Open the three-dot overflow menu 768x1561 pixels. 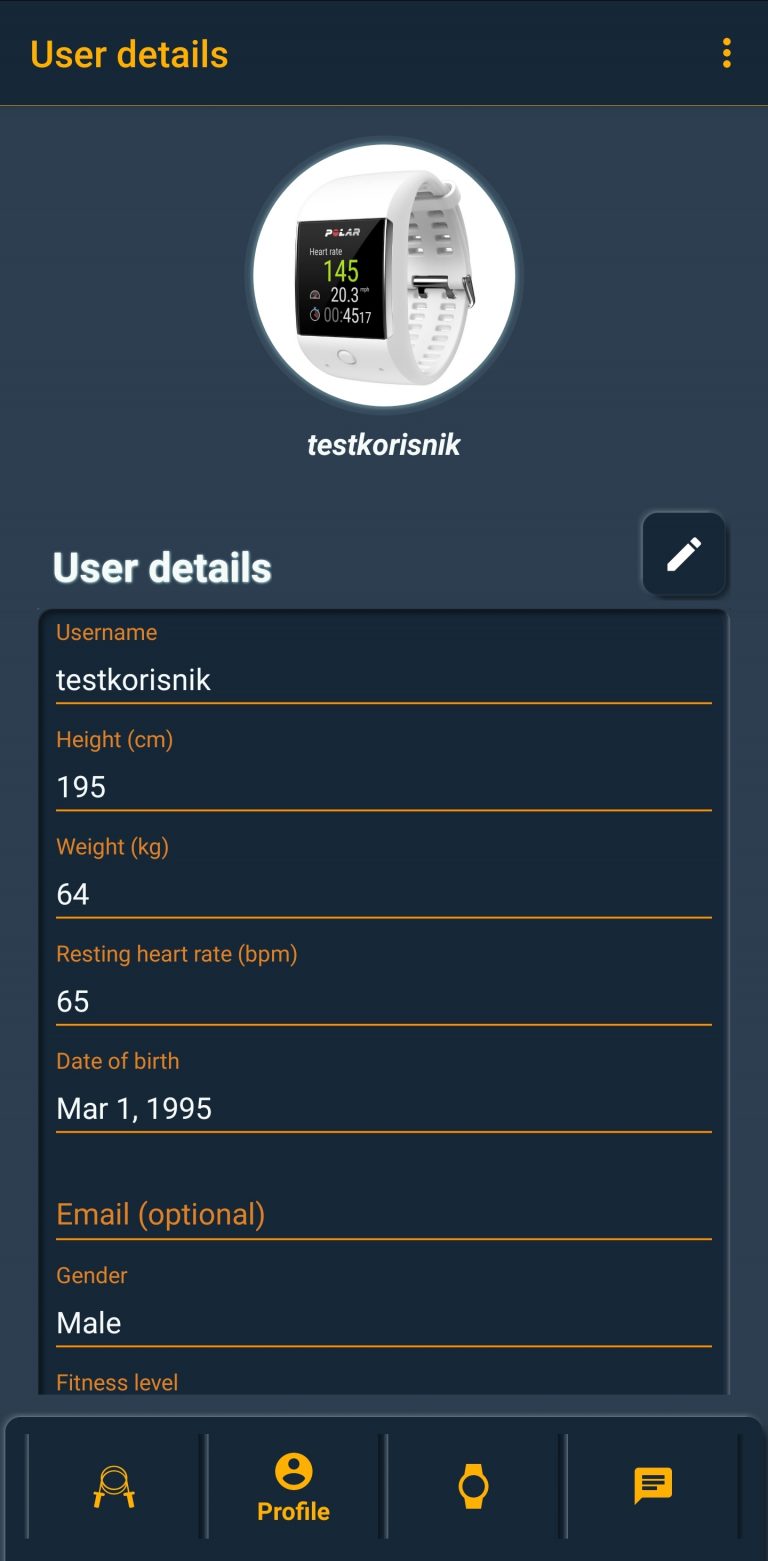[727, 54]
